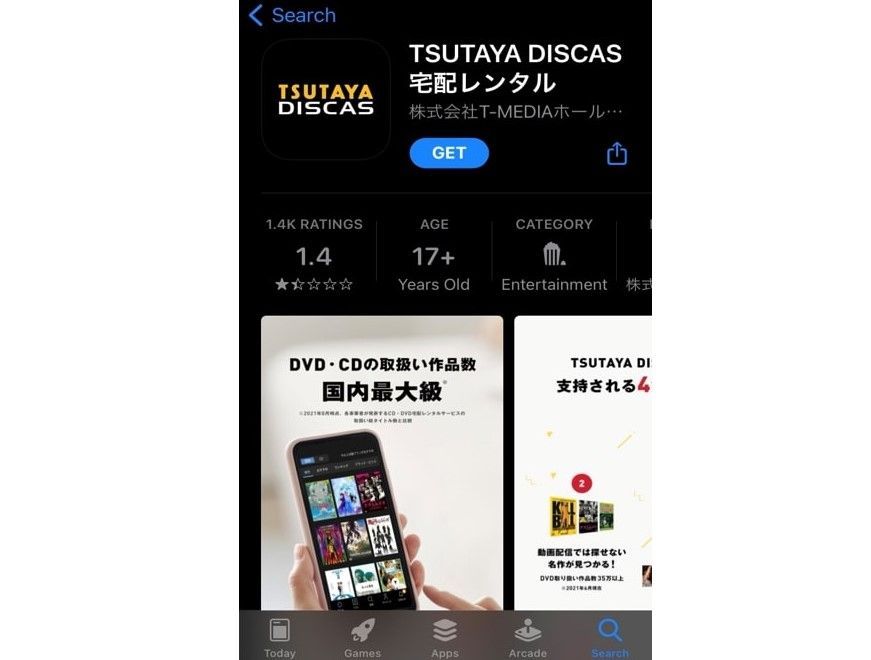Switch to the Apps tab

tap(445, 637)
